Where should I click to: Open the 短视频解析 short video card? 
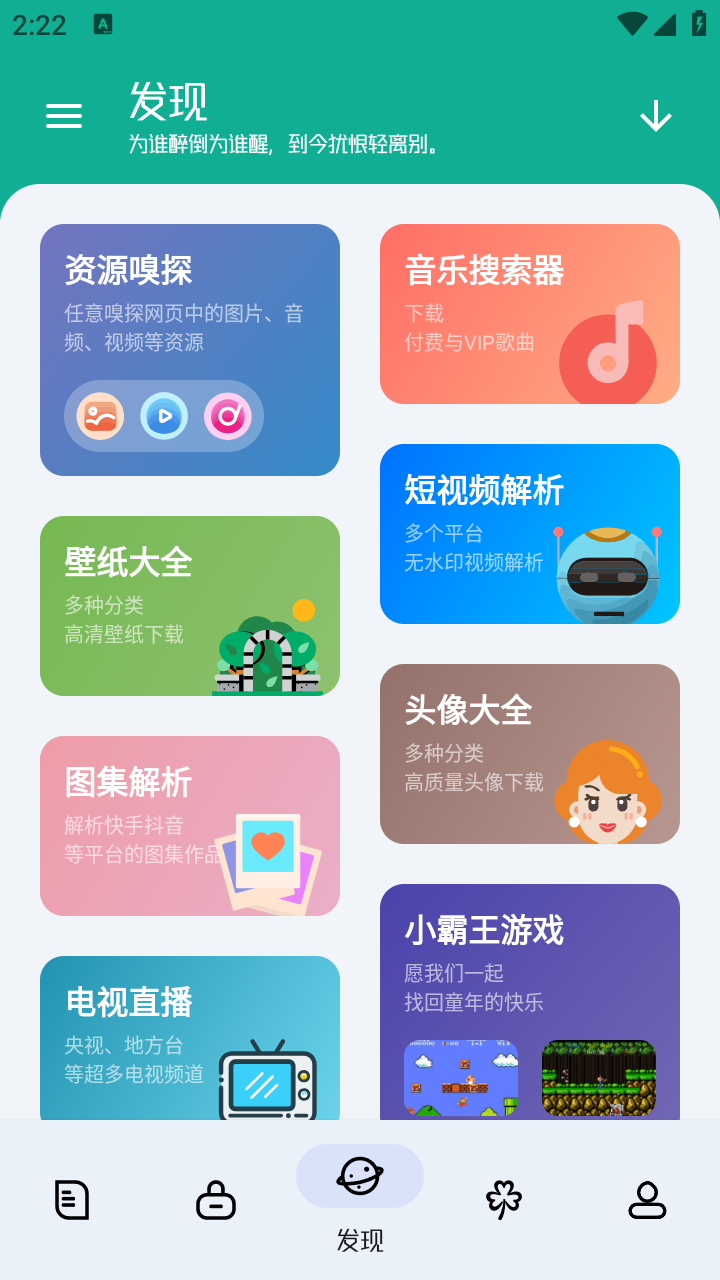(530, 533)
